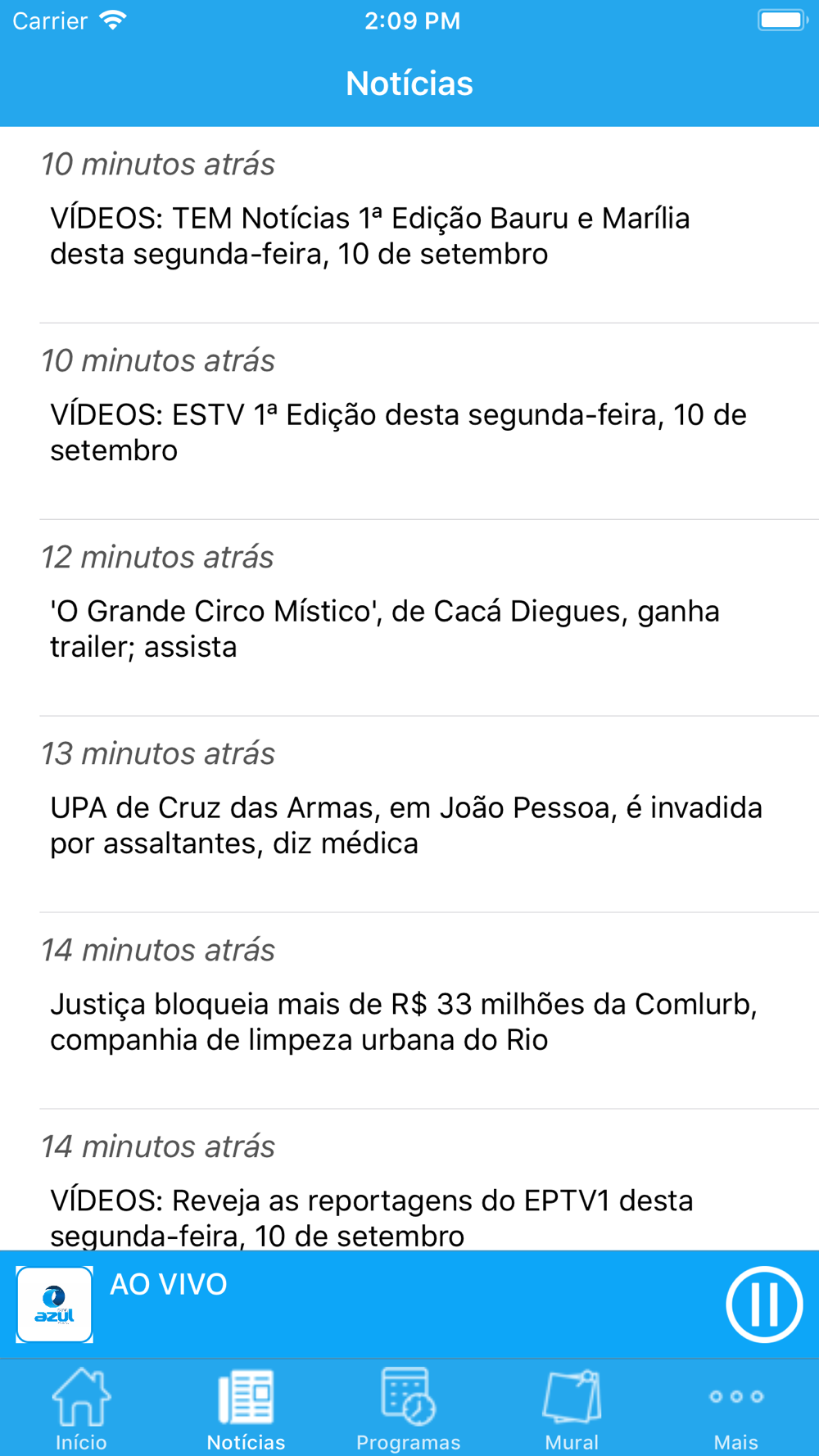
Task: Tap the Azul radio logo in the player
Action: click(x=55, y=1305)
